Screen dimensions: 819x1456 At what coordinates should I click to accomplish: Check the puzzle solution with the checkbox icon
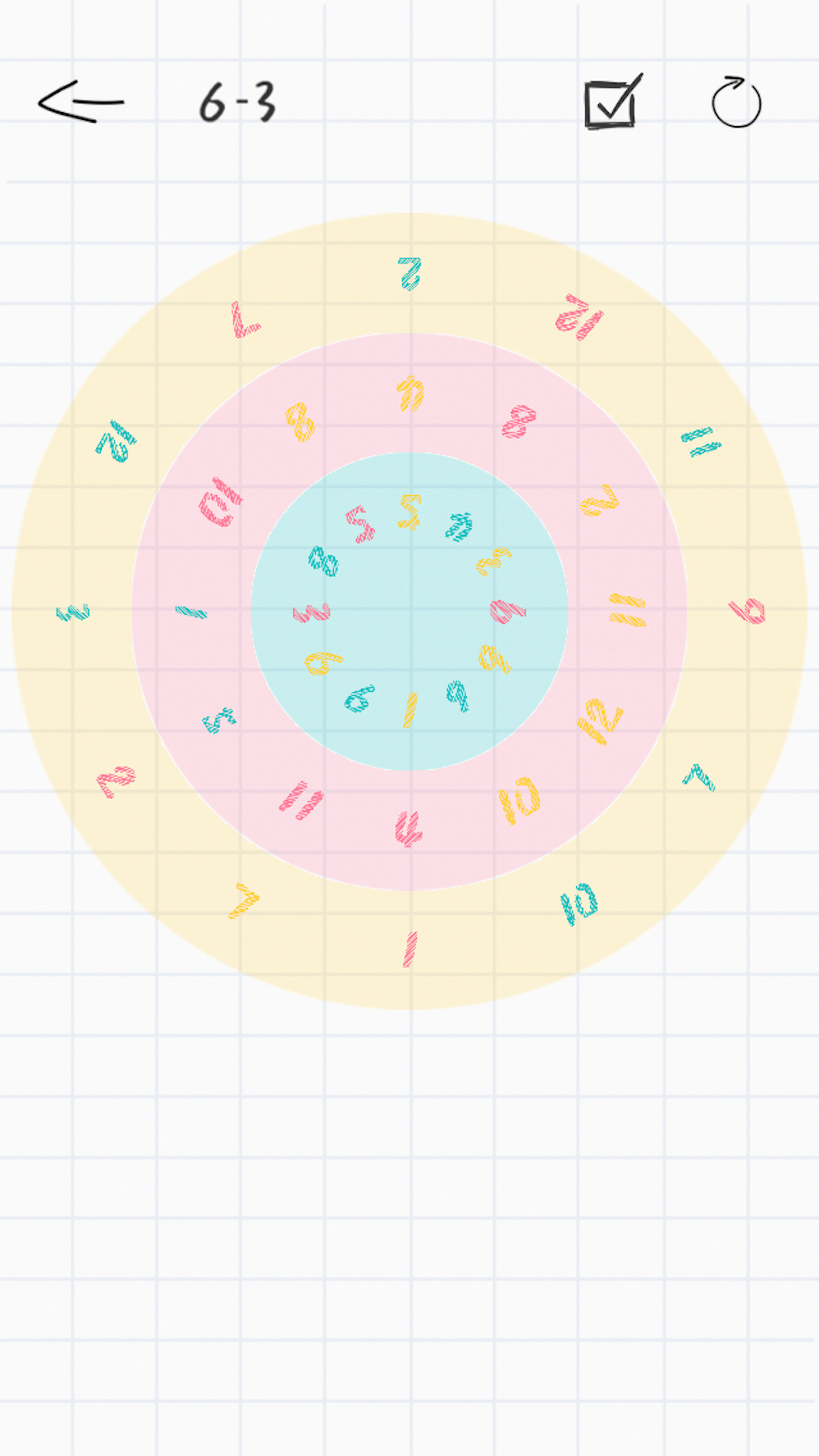click(x=613, y=102)
